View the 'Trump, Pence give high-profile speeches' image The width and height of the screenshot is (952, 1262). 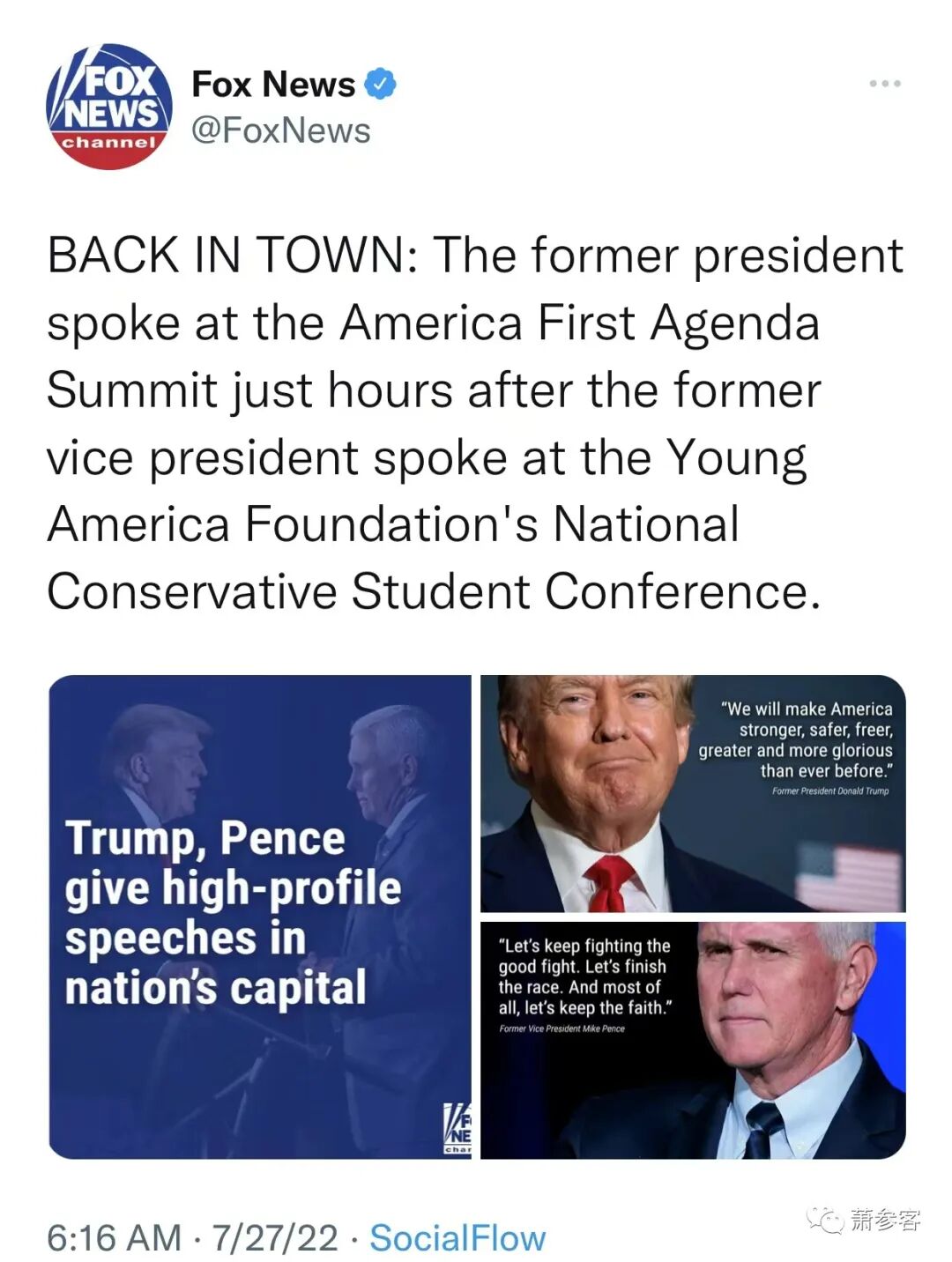(260, 917)
